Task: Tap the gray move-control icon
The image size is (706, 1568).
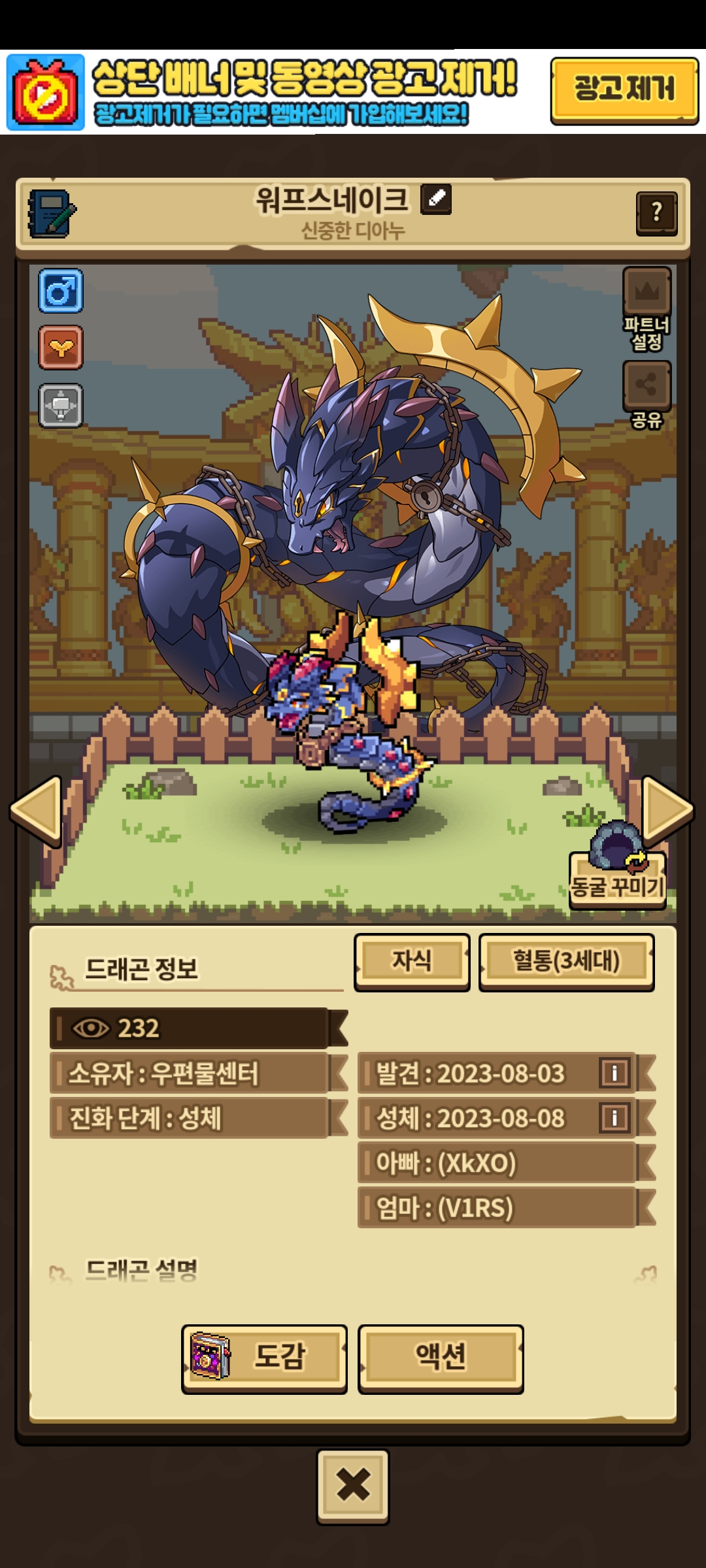Action: (x=61, y=406)
